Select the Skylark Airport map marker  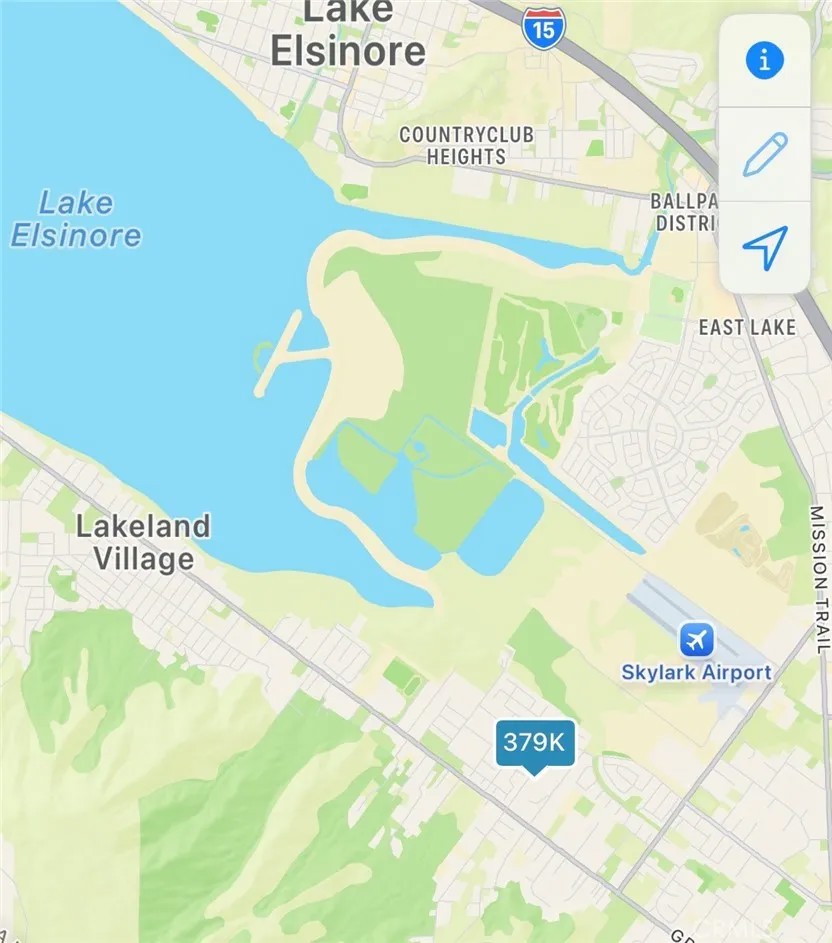696,640
